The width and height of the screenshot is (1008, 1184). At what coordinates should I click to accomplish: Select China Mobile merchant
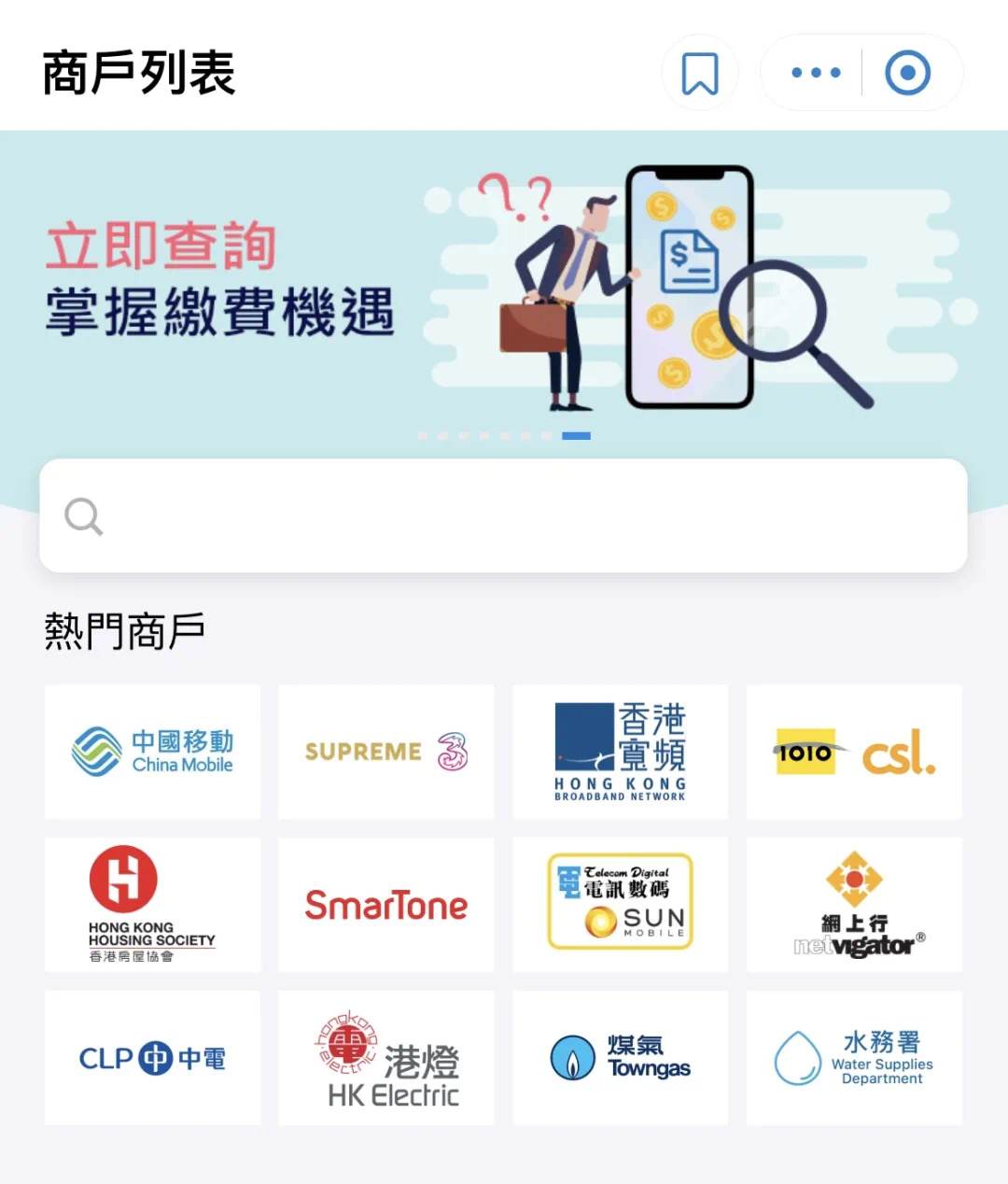[153, 752]
